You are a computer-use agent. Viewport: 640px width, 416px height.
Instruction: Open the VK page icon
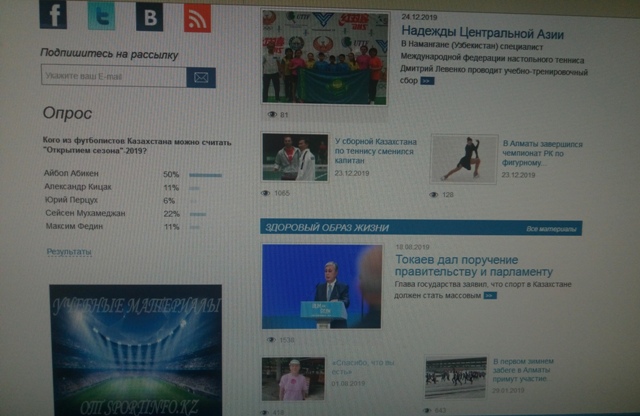[149, 17]
